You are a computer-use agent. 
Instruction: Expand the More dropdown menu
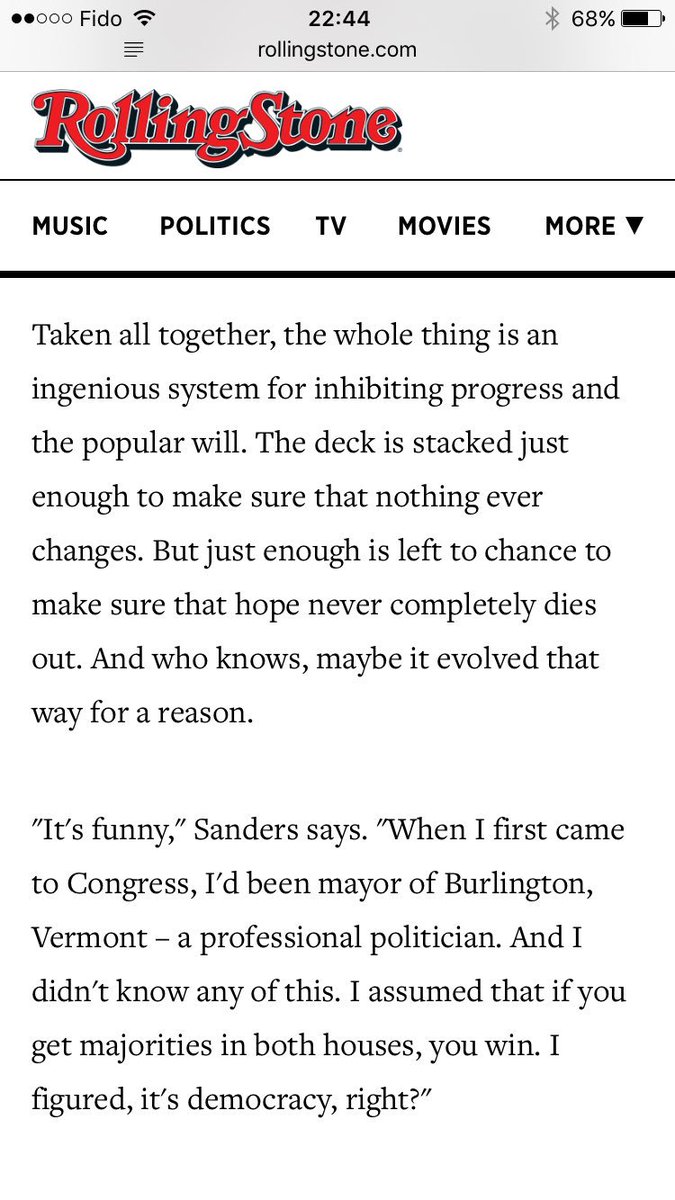click(594, 226)
